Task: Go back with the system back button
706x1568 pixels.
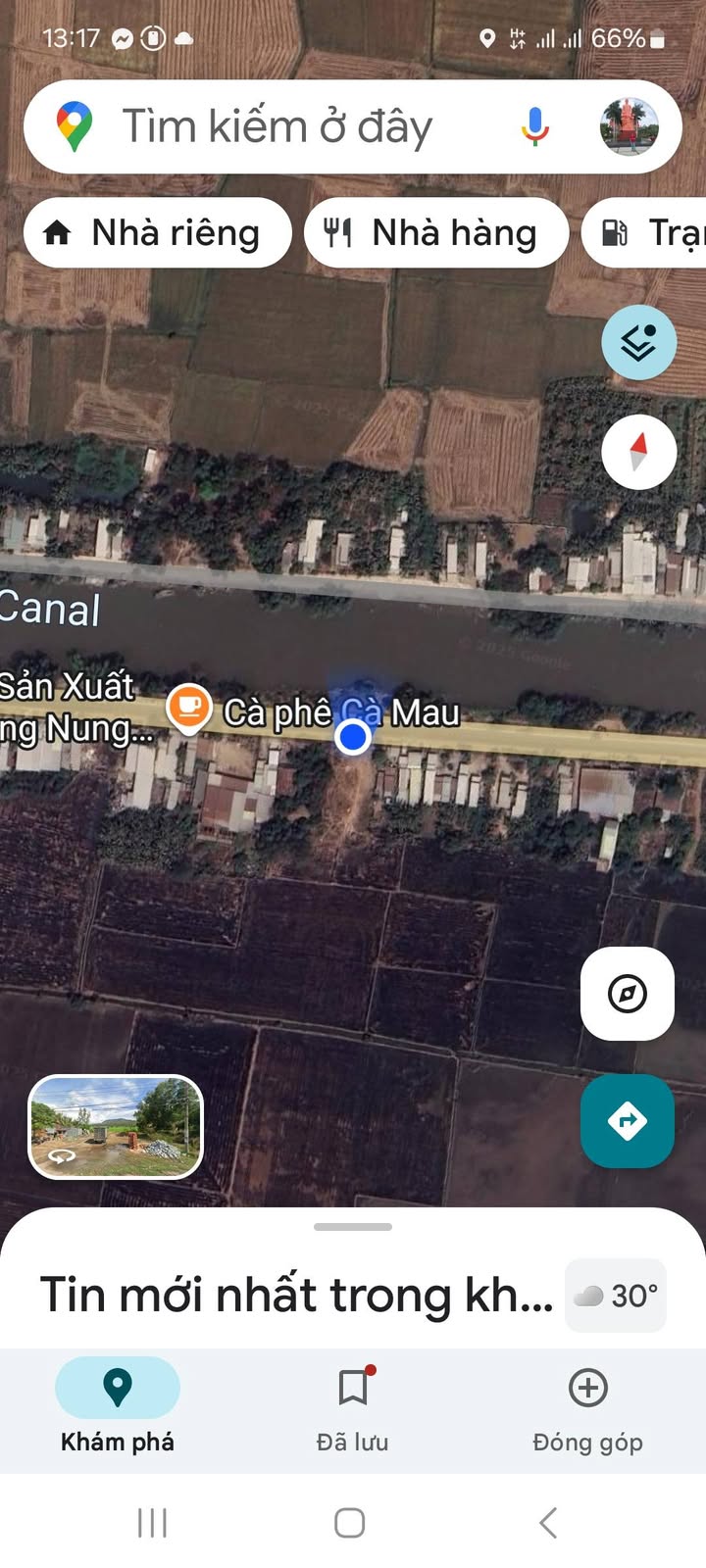Action: pos(548,1523)
